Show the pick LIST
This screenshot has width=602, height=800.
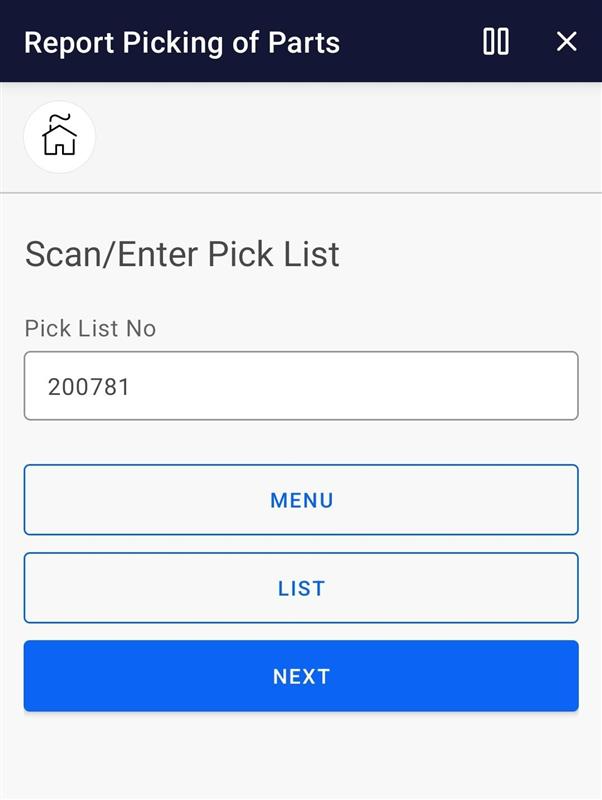(301, 588)
